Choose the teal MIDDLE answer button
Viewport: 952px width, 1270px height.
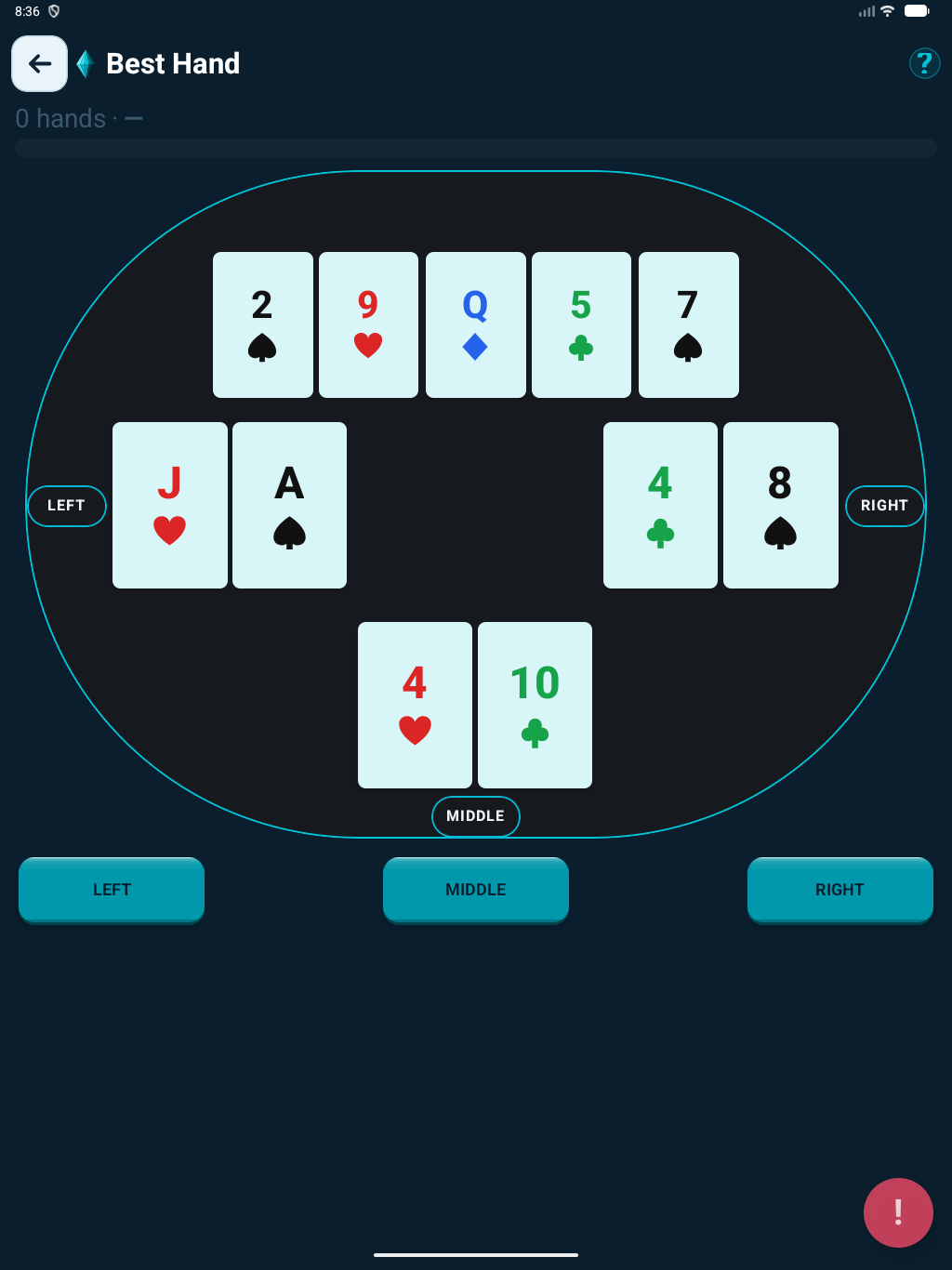pyautogui.click(x=475, y=889)
